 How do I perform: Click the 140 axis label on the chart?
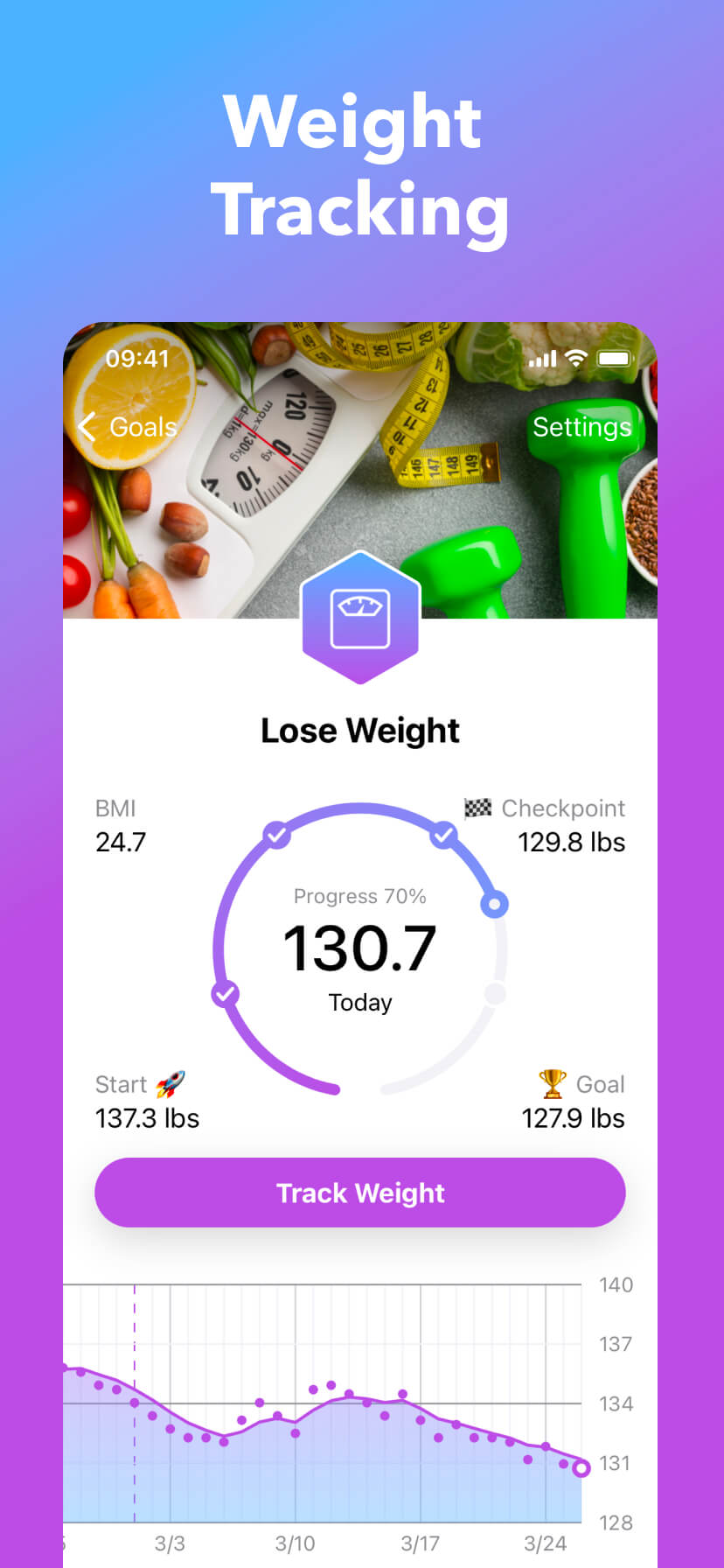click(x=616, y=1284)
